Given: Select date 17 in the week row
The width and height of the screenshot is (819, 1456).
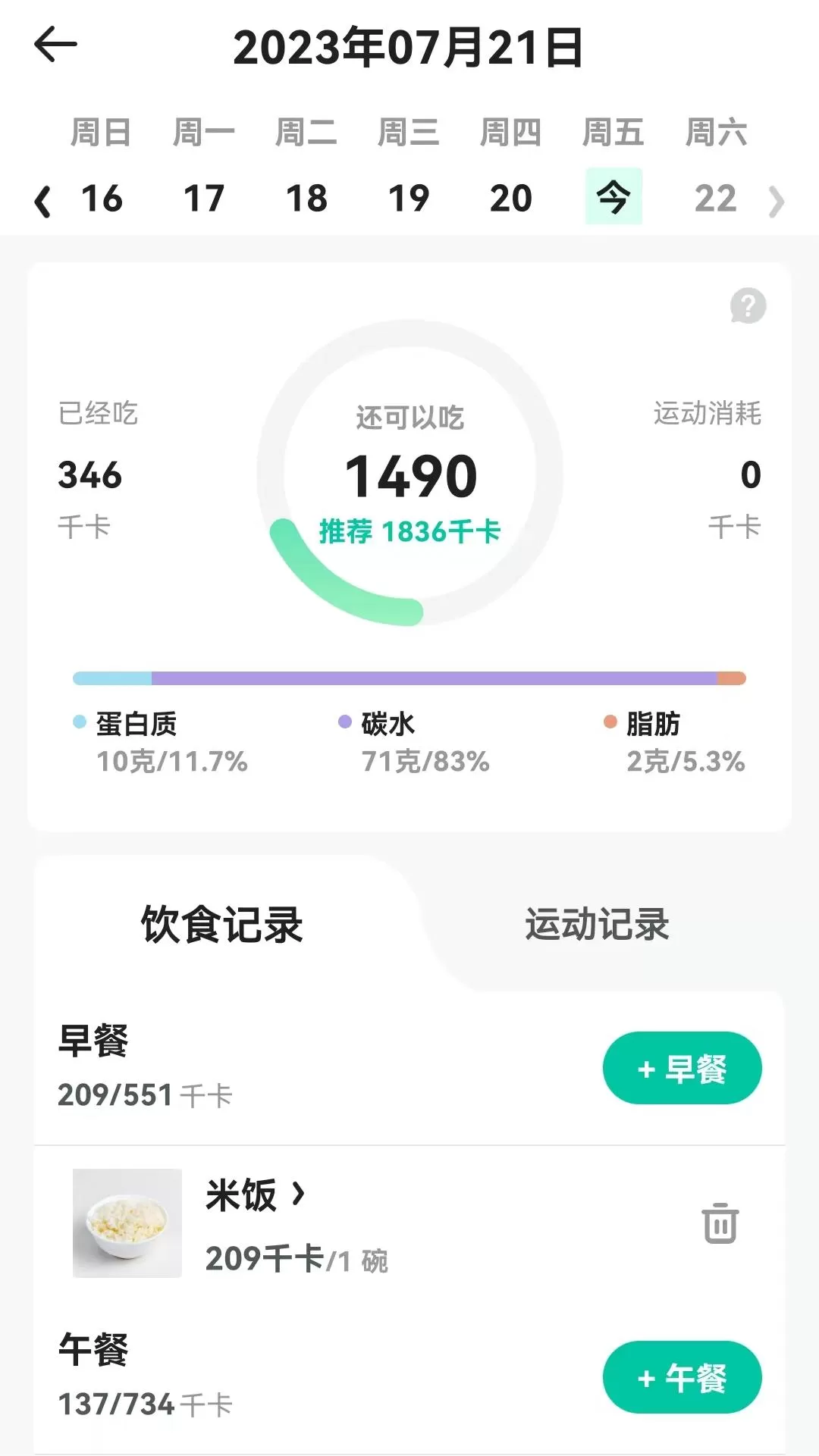Looking at the screenshot, I should click(x=204, y=199).
